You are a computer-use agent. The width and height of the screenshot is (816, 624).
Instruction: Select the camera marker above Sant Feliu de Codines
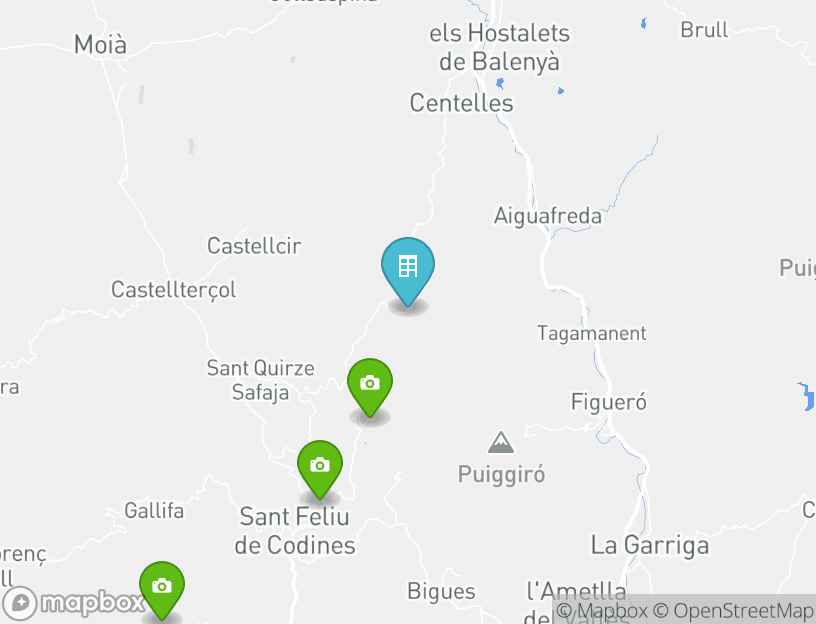[320, 466]
